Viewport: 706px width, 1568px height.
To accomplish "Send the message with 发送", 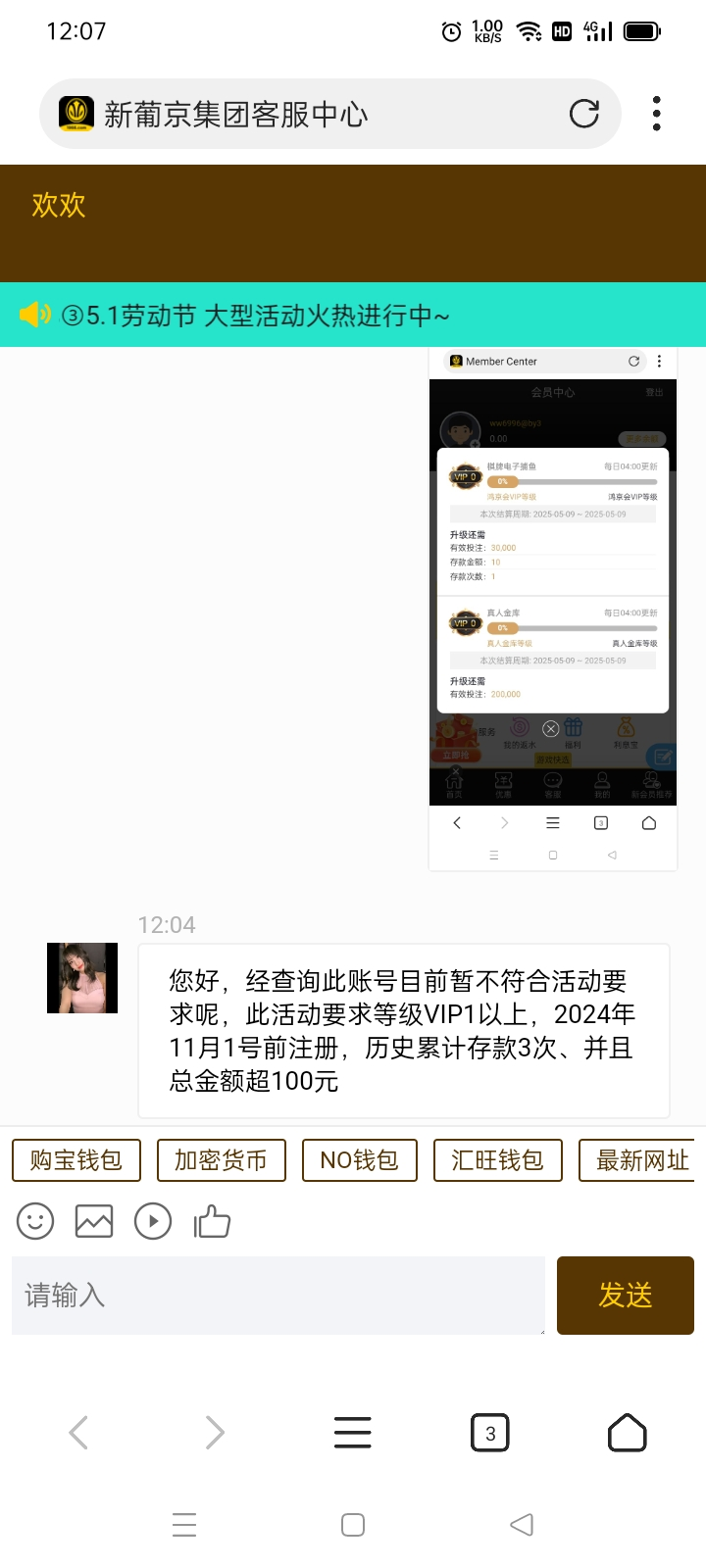I will [626, 1296].
